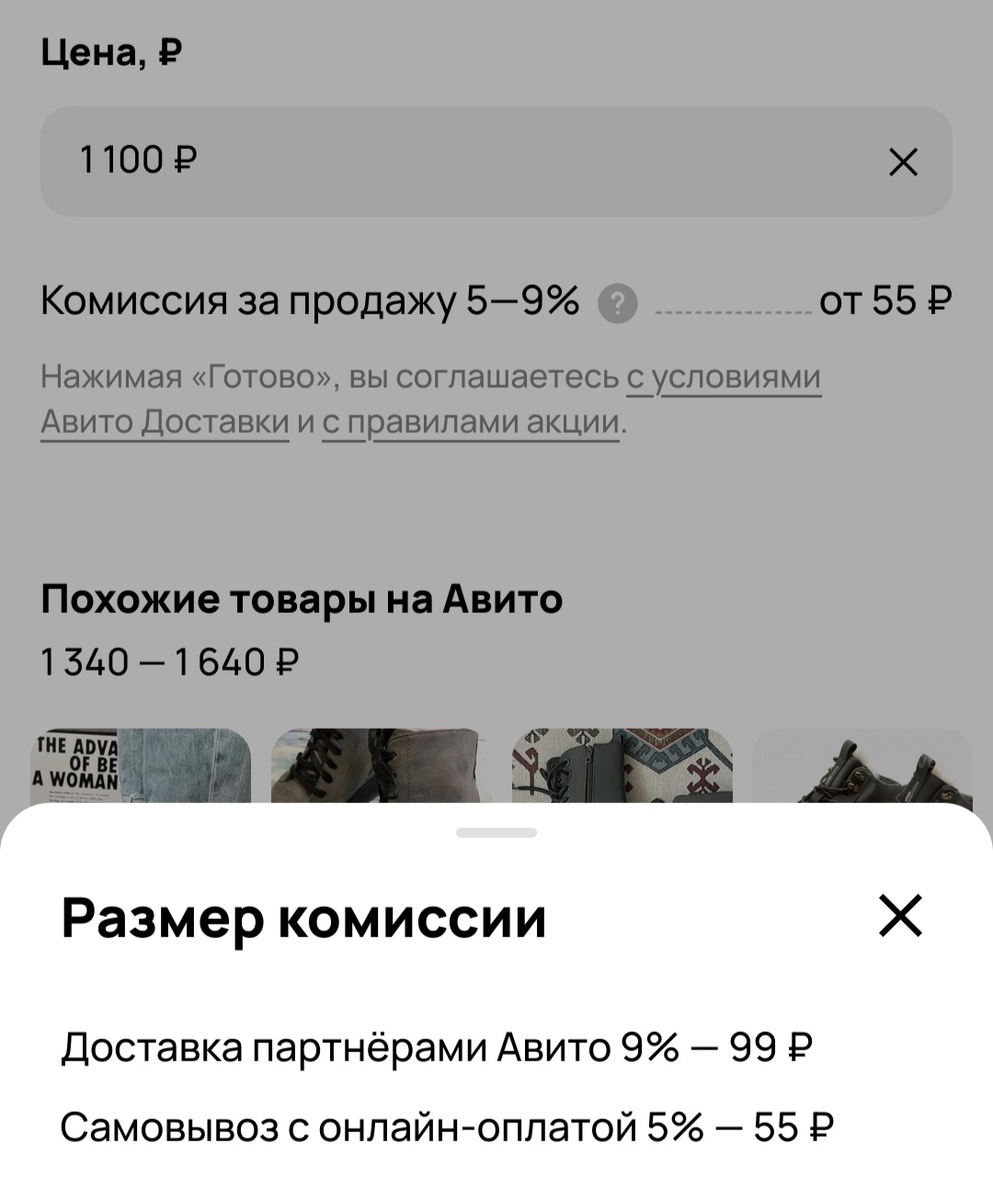The height and width of the screenshot is (1200, 993).
Task: Tap the от 55 ₽ commission estimate
Action: tap(887, 300)
